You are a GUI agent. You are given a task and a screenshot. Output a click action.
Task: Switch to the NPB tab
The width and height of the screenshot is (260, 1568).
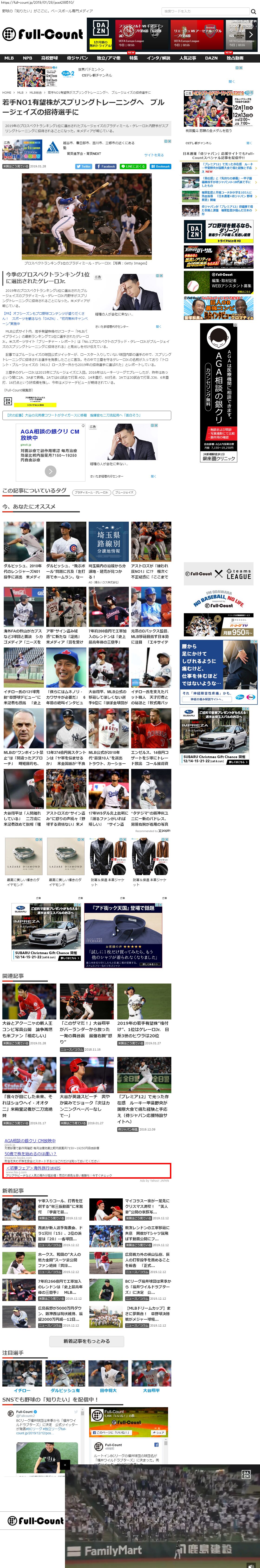(27, 58)
